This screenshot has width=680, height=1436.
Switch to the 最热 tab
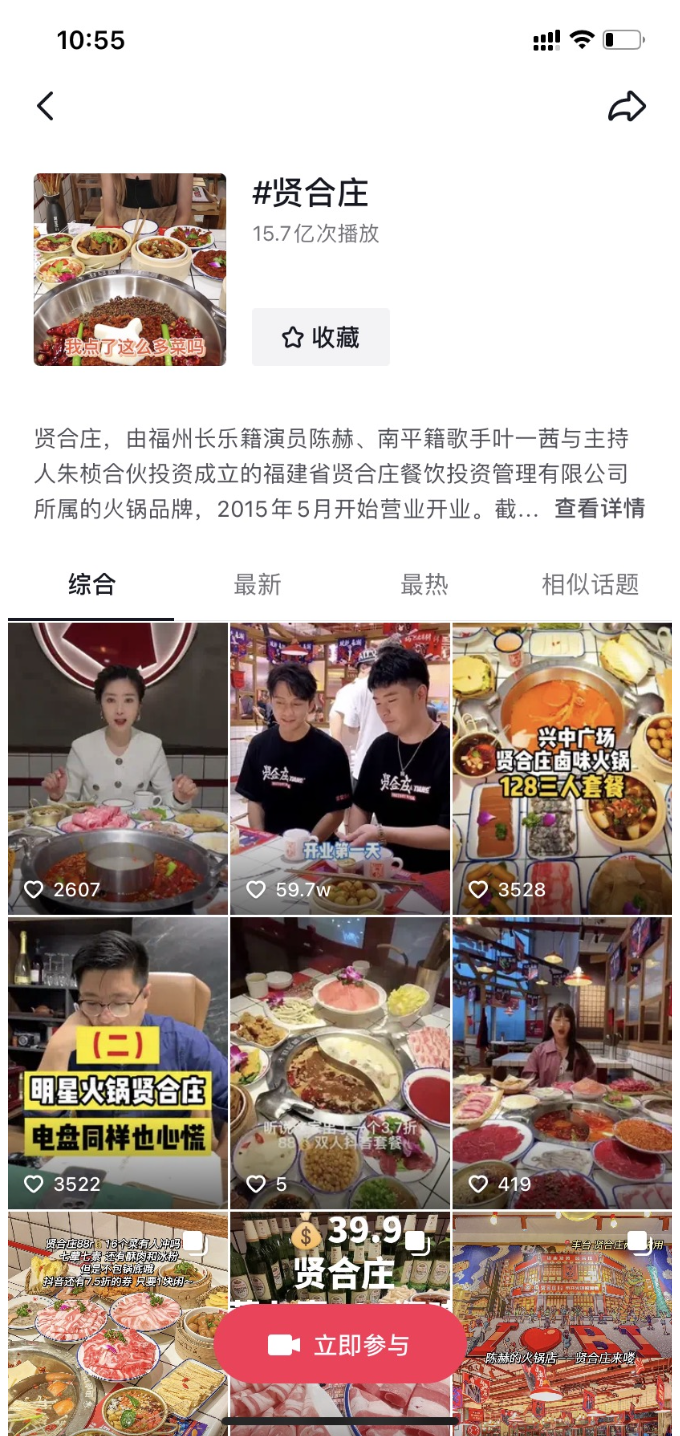[424, 585]
